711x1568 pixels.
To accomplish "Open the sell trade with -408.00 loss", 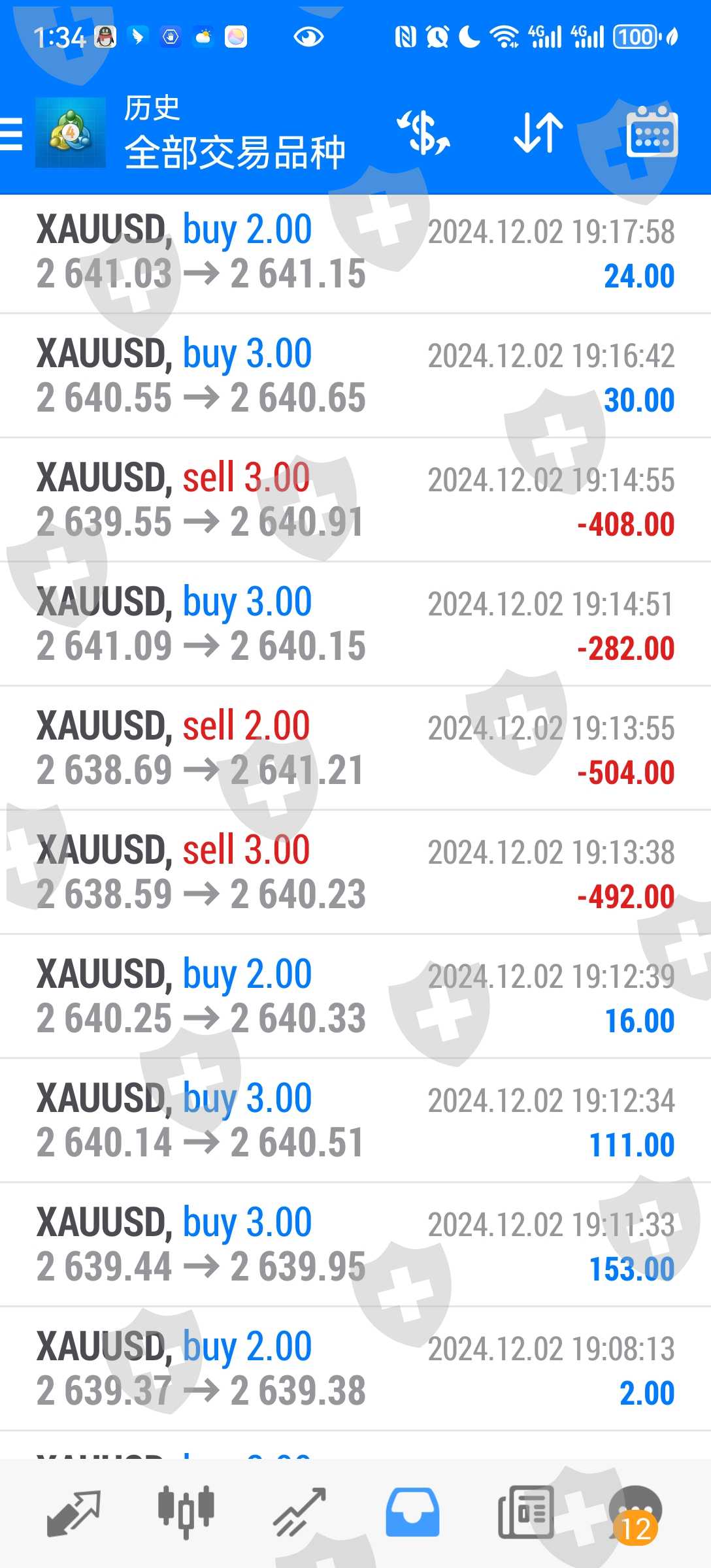I will point(355,501).
